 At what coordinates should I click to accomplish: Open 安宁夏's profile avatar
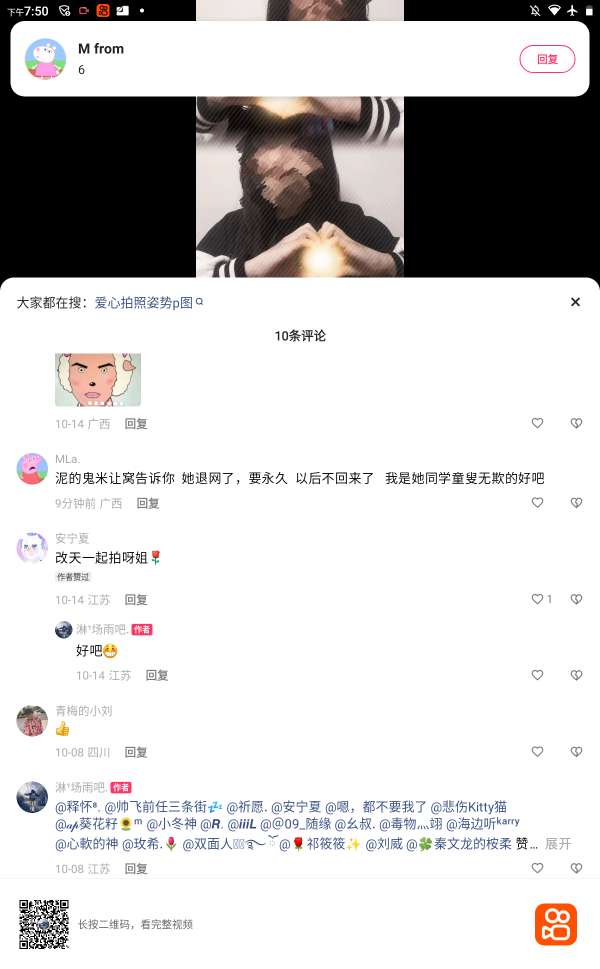[32, 548]
